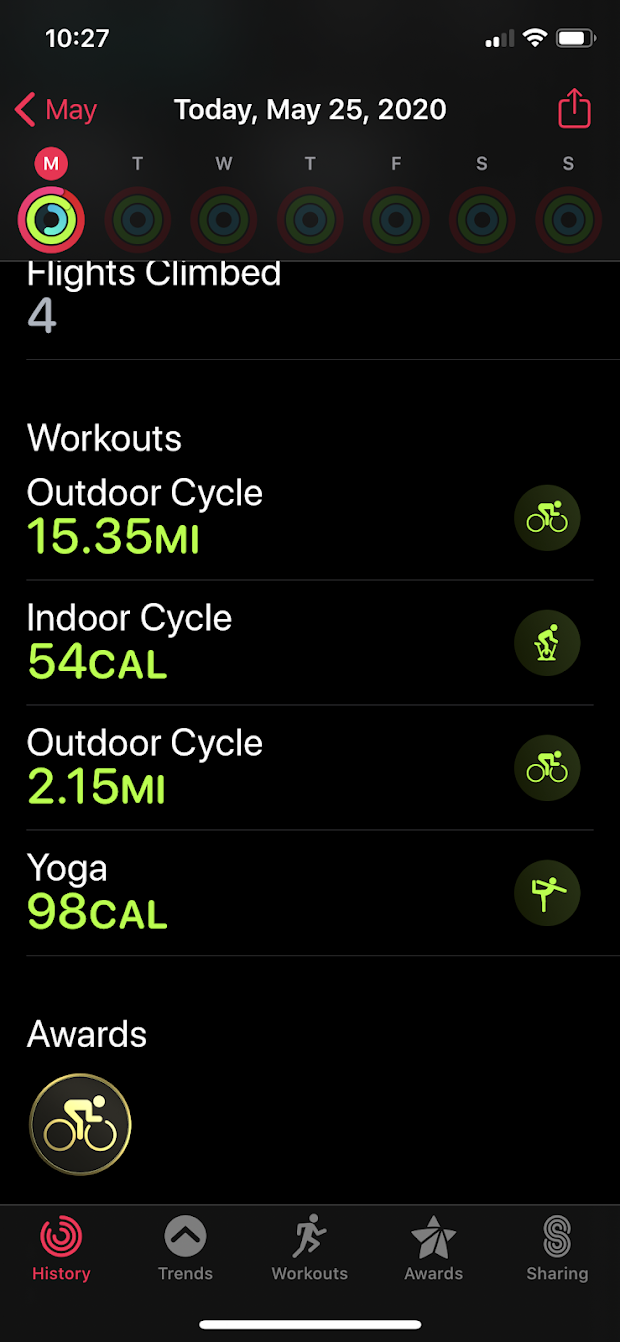Go back to the May overview
This screenshot has width=620, height=1342.
coord(57,110)
